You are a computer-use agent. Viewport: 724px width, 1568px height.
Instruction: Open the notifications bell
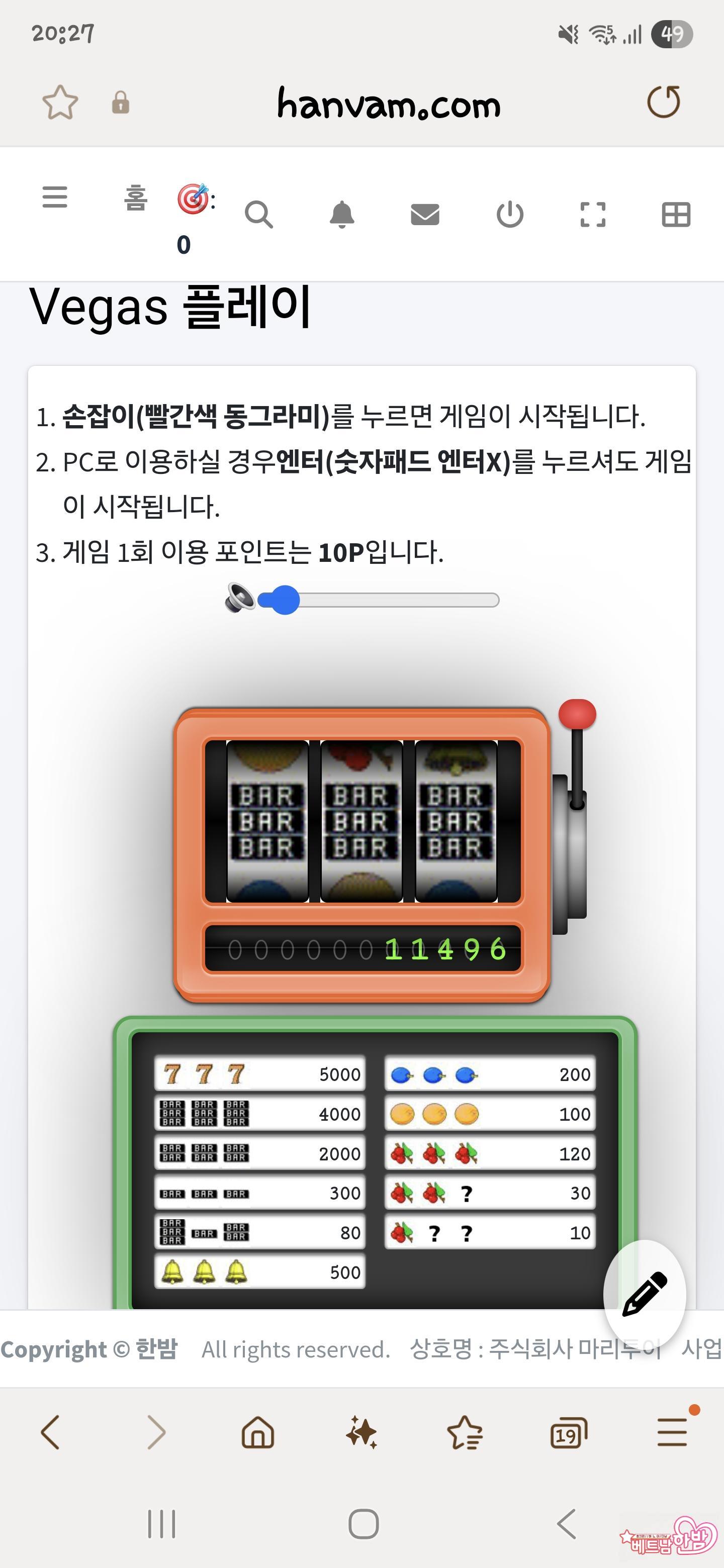(341, 215)
